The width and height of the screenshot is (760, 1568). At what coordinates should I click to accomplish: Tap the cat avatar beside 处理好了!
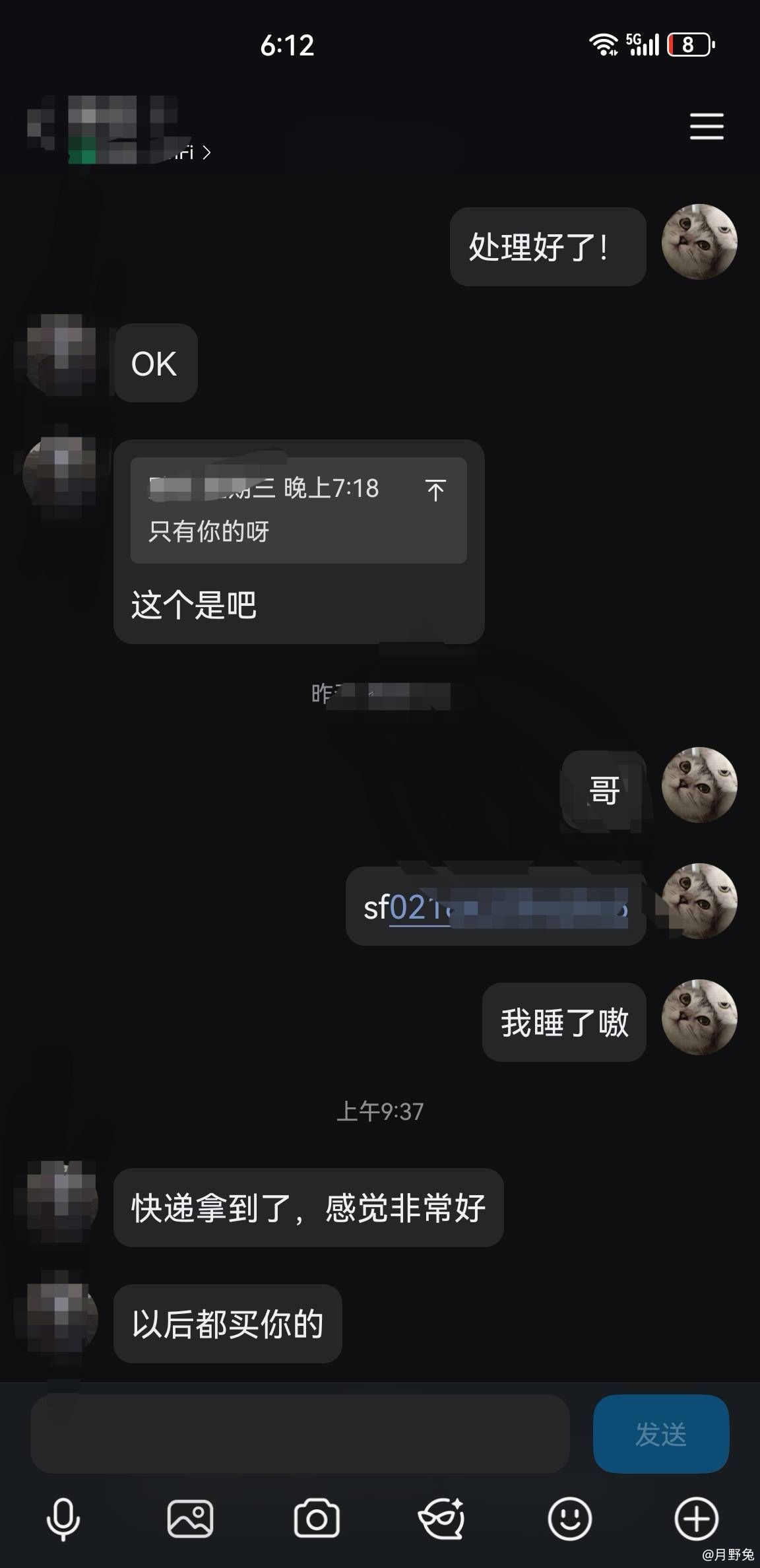click(699, 242)
